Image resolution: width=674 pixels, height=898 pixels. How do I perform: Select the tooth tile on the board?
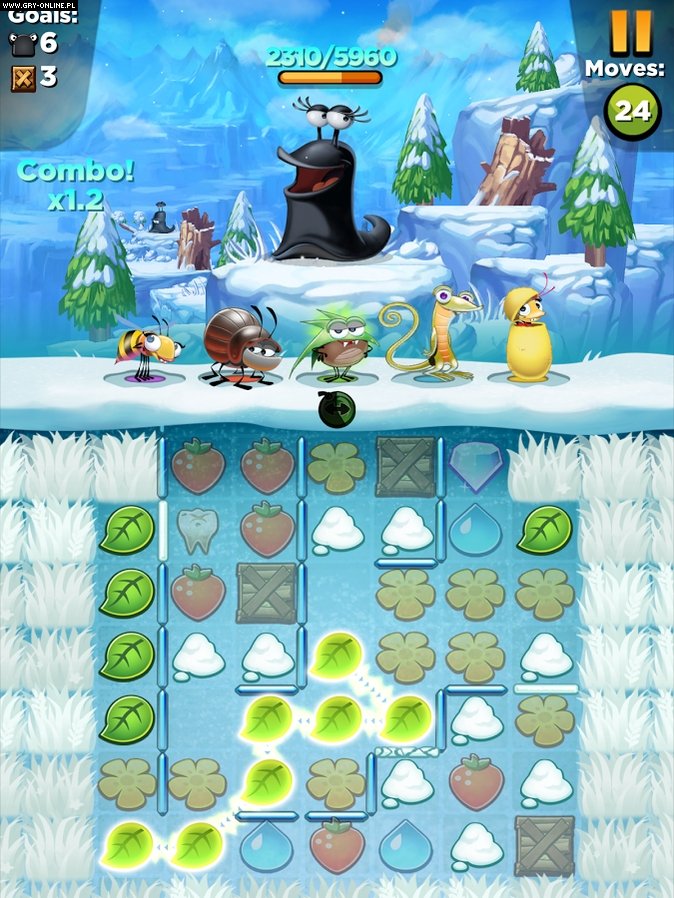point(197,527)
